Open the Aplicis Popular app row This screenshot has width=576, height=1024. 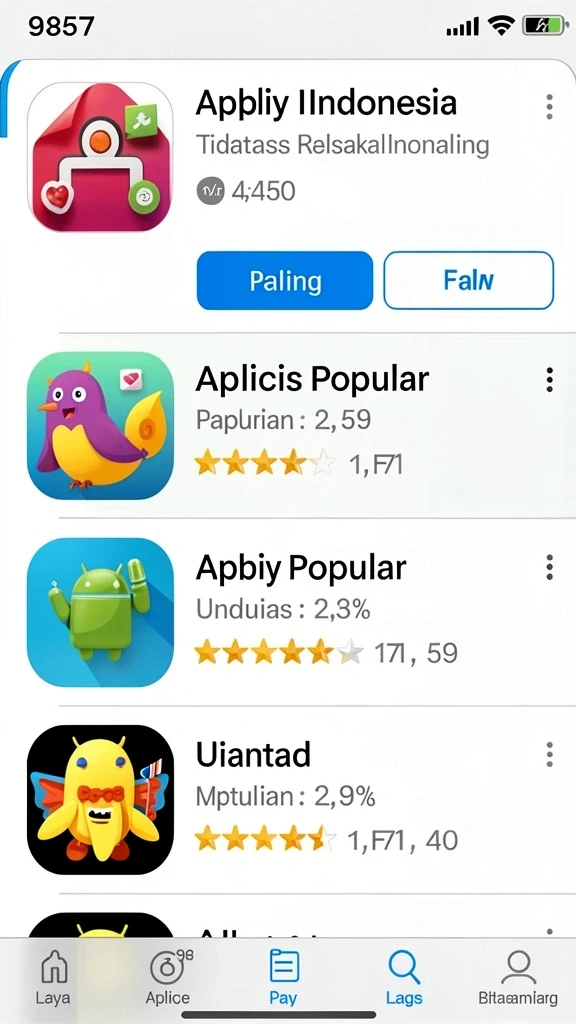pos(288,425)
